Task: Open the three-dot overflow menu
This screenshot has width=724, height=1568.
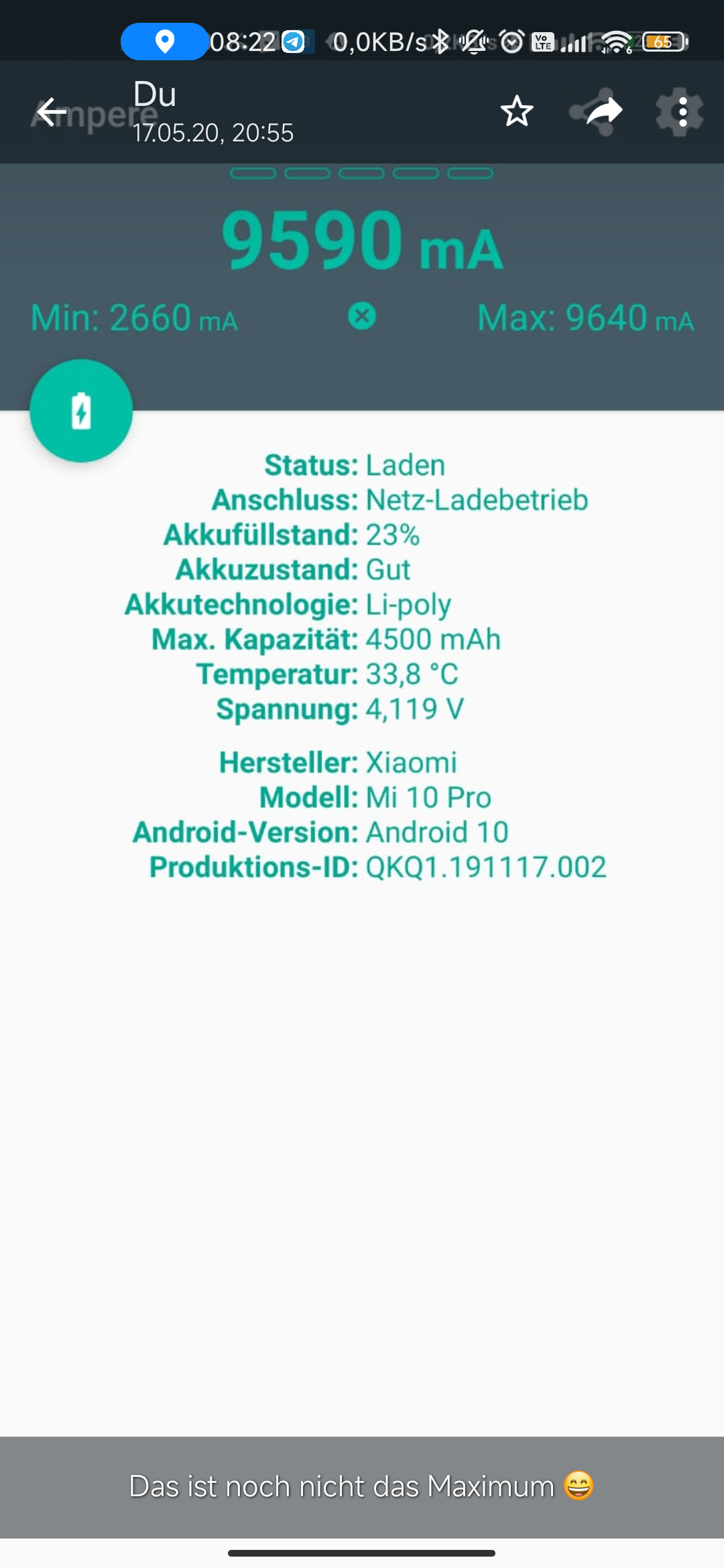Action: click(682, 112)
